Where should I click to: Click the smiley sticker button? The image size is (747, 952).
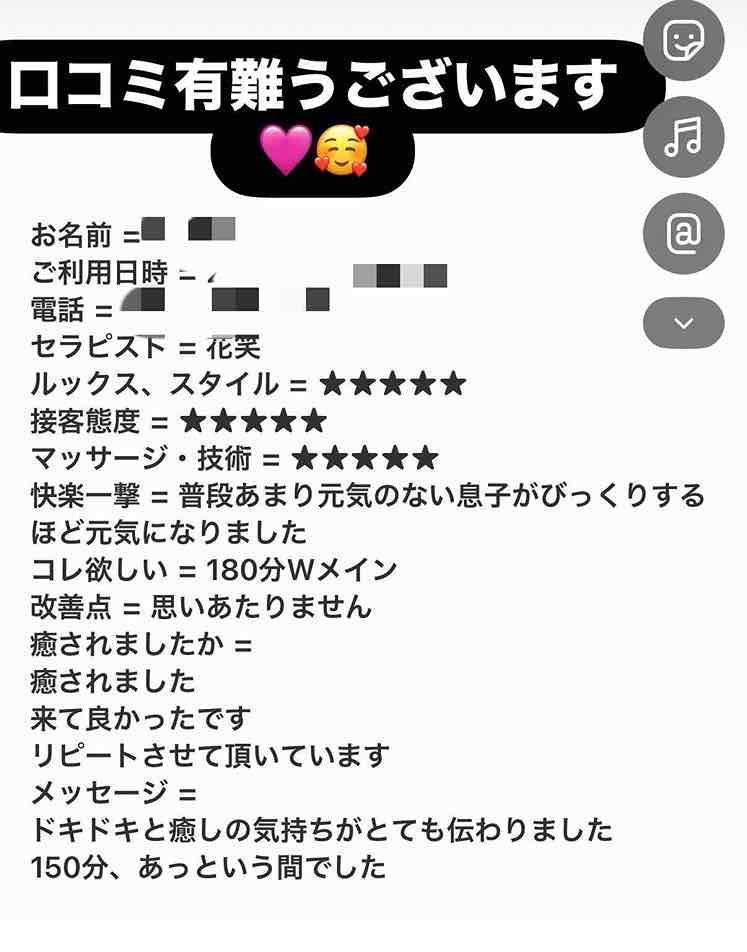pos(684,42)
